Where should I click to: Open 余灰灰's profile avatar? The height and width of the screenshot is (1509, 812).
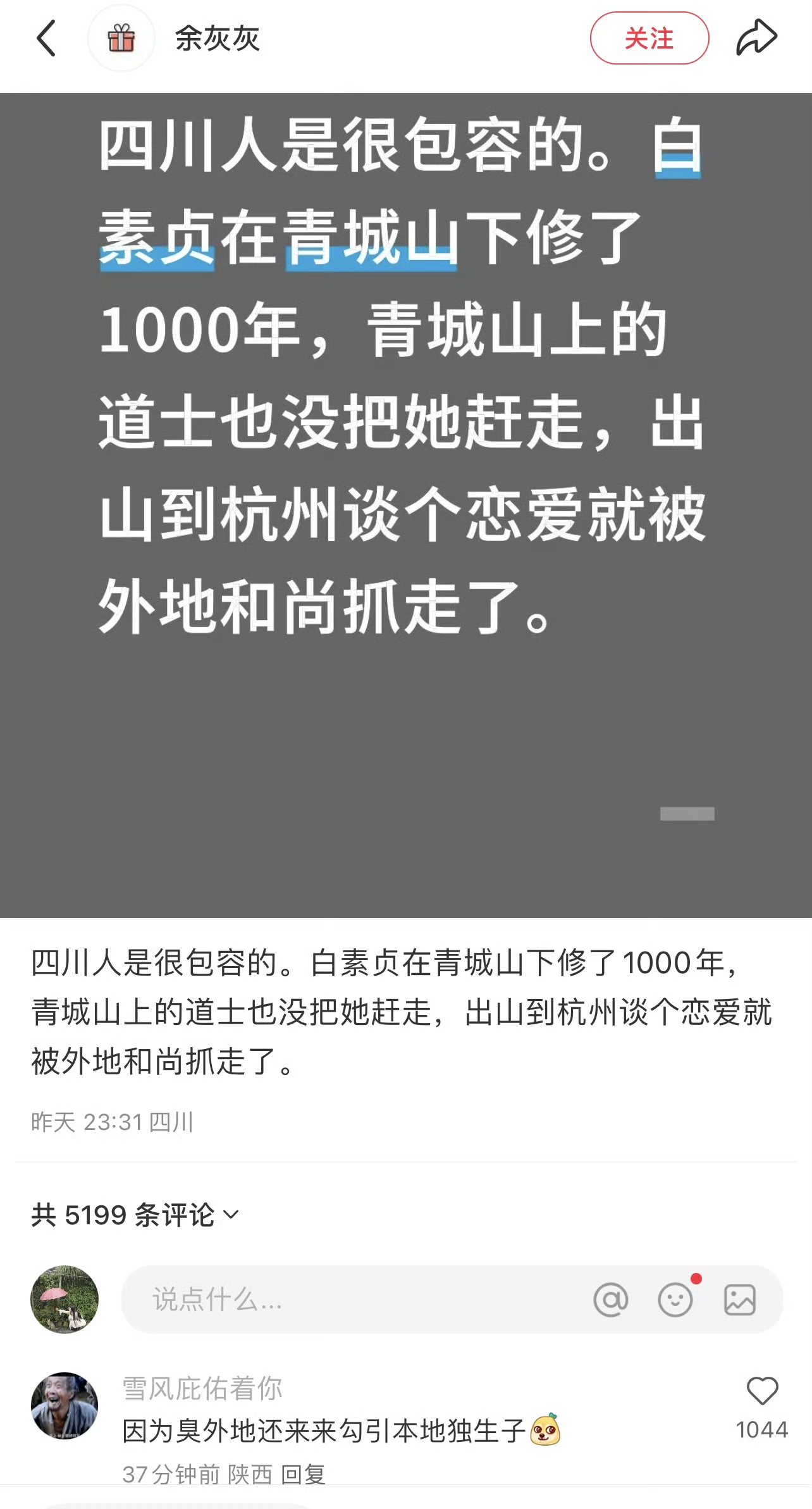point(121,39)
